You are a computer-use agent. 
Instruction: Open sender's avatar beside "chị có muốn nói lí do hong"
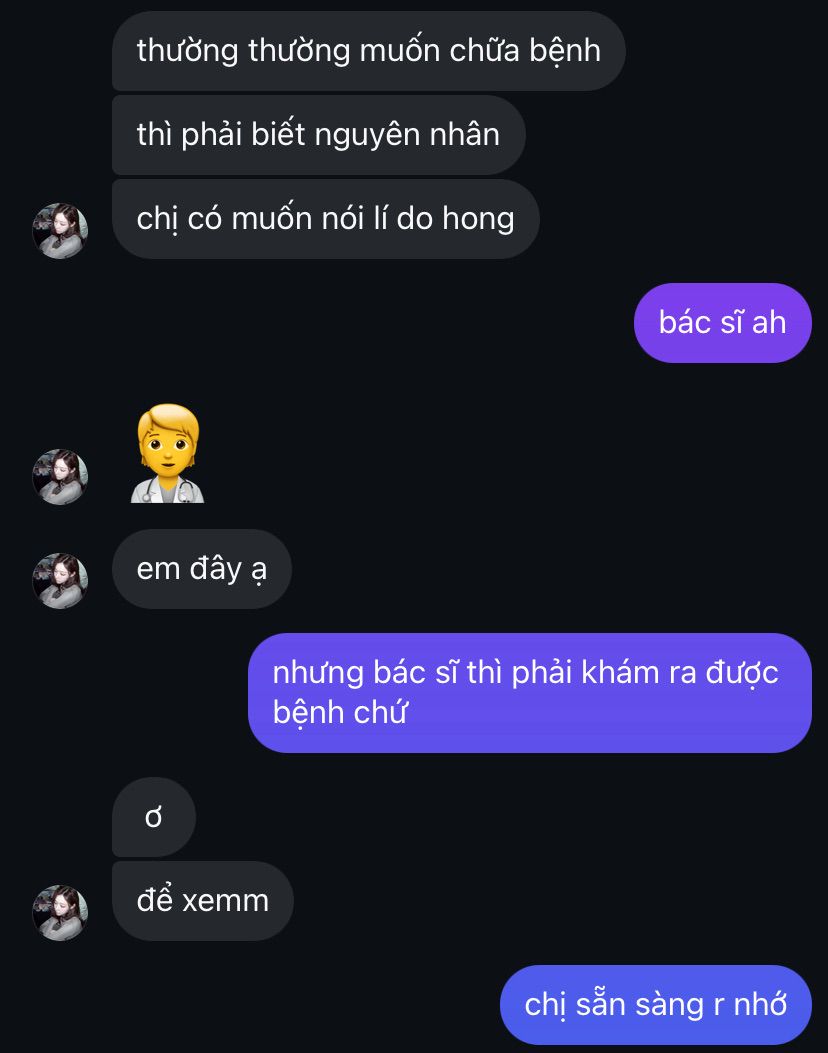[x=60, y=230]
